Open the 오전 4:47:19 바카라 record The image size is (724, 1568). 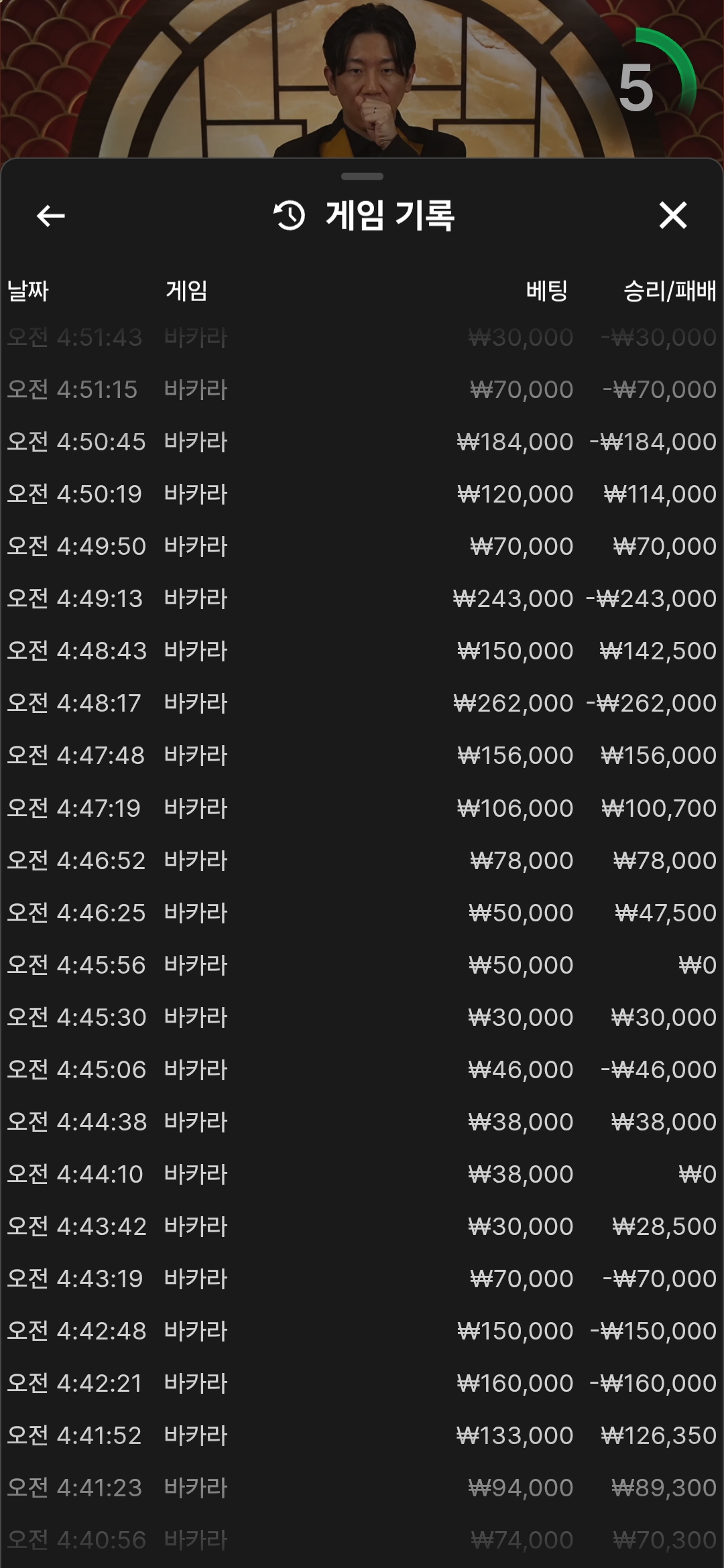click(362, 808)
